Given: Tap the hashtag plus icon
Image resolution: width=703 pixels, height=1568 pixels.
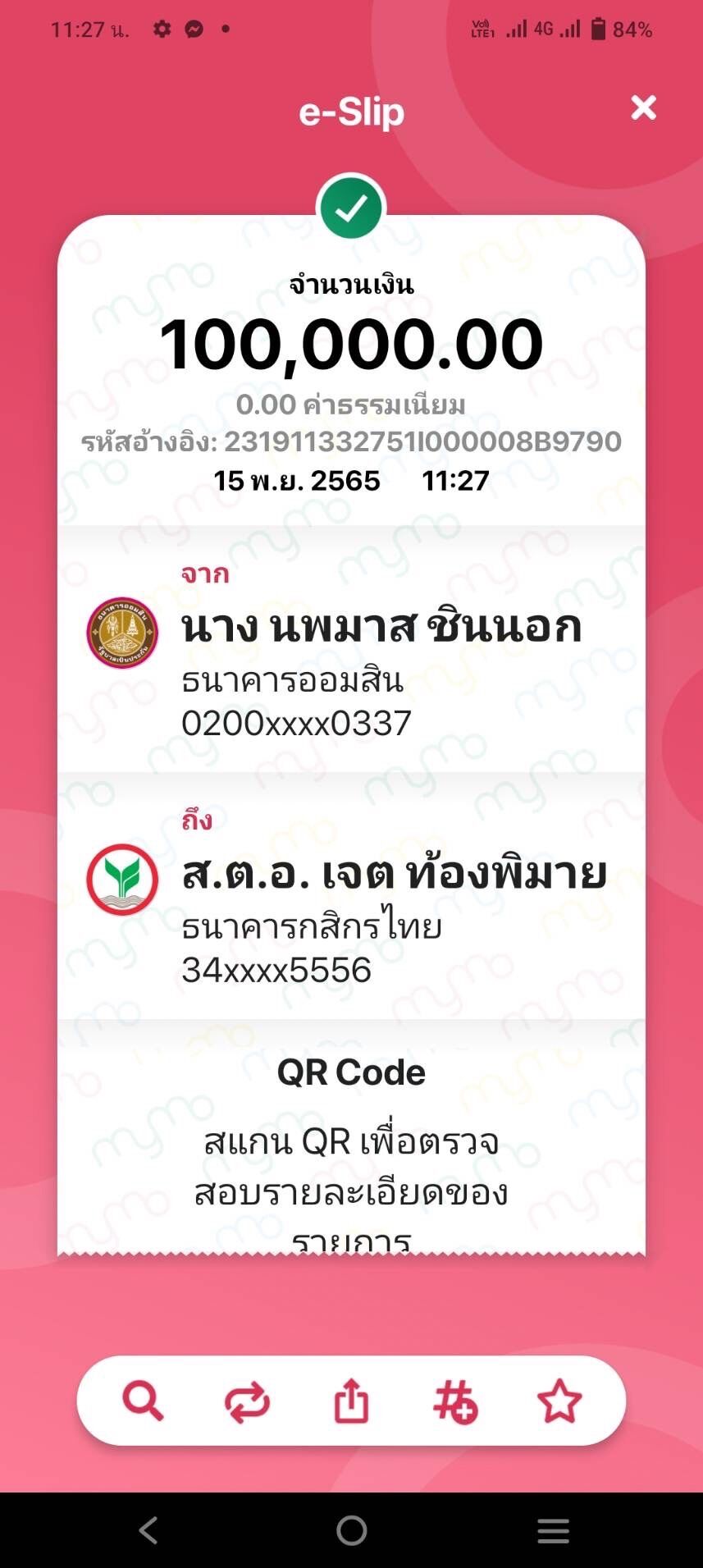Looking at the screenshot, I should [455, 1401].
